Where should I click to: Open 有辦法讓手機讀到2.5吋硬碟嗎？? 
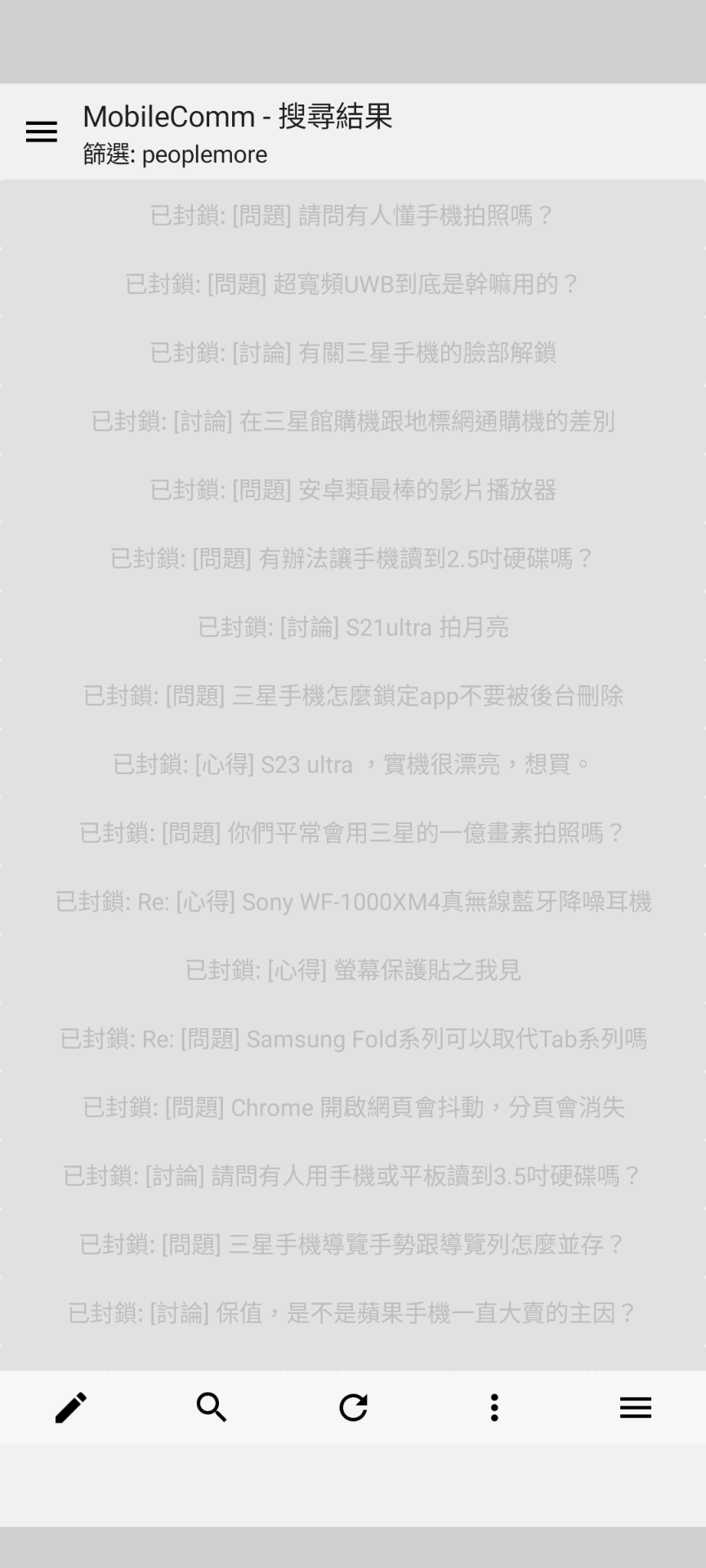(353, 559)
